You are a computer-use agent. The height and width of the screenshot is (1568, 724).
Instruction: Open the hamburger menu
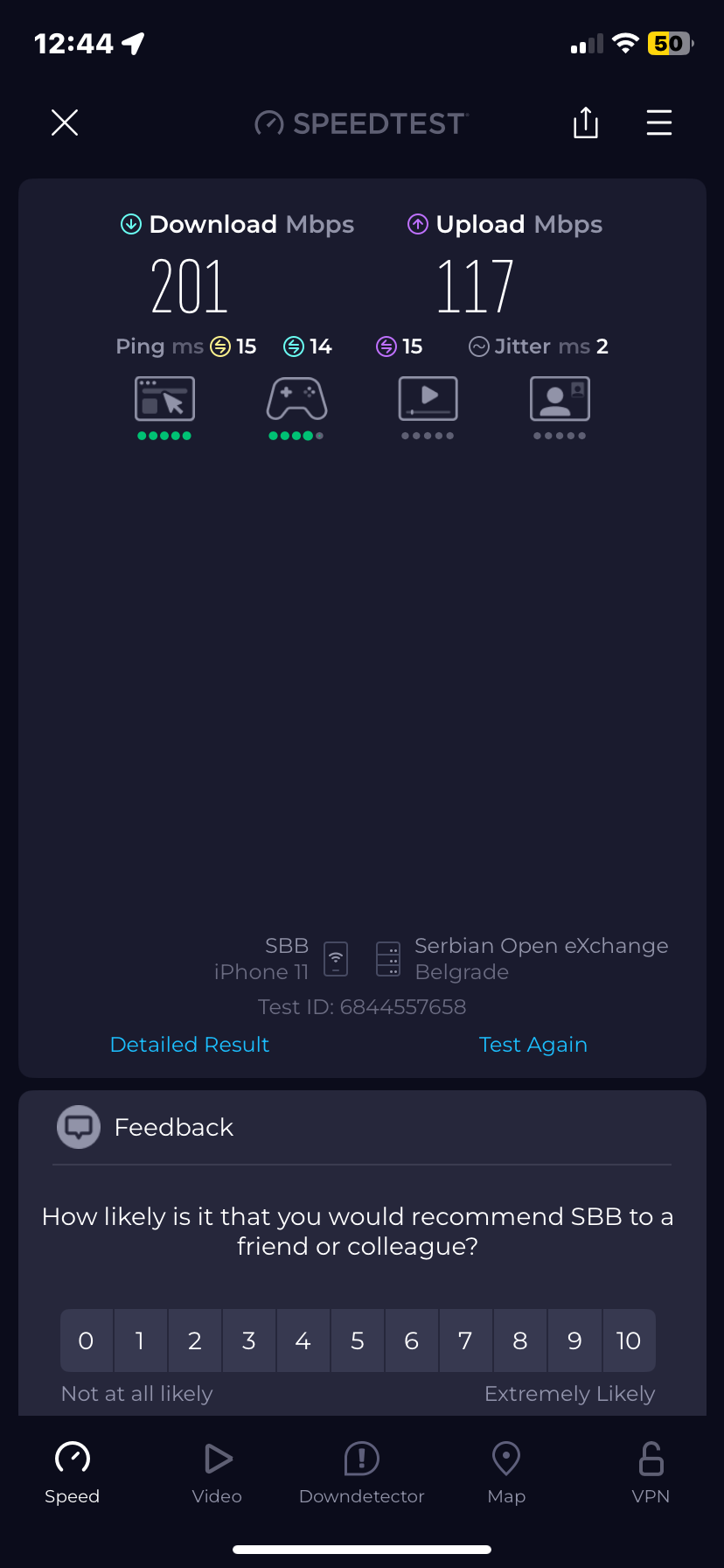tap(658, 122)
